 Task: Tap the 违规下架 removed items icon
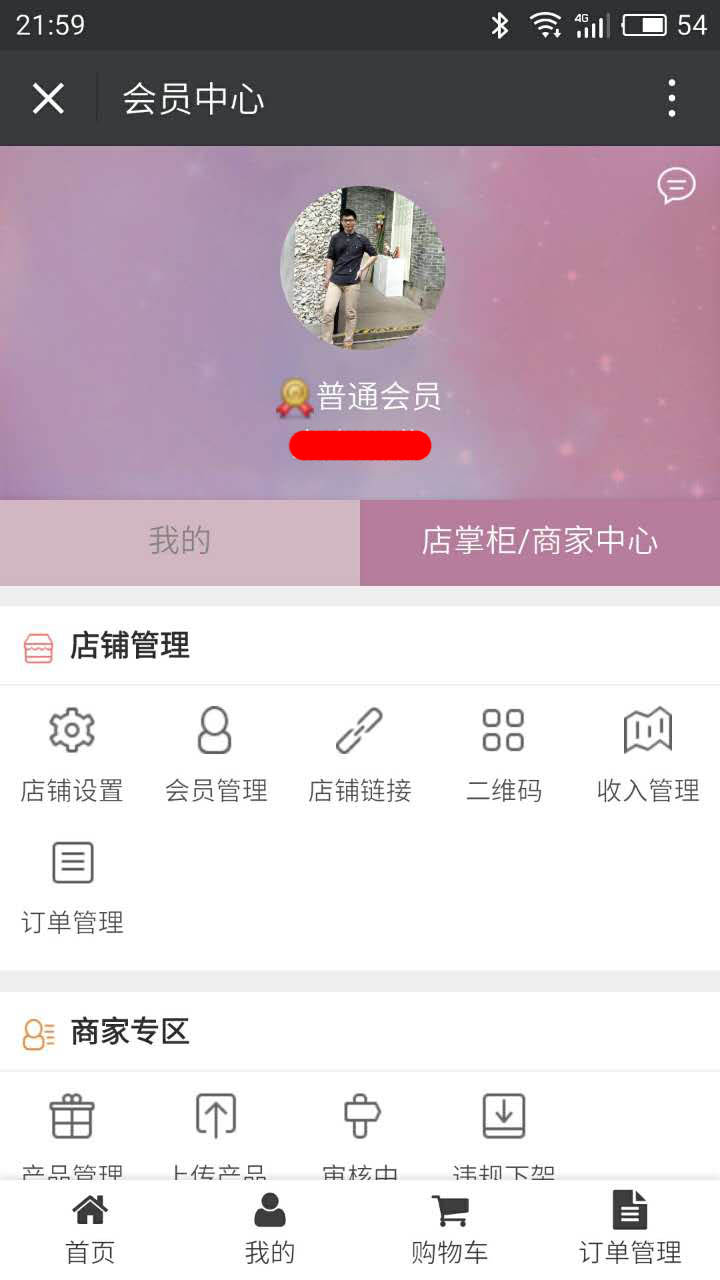503,1114
